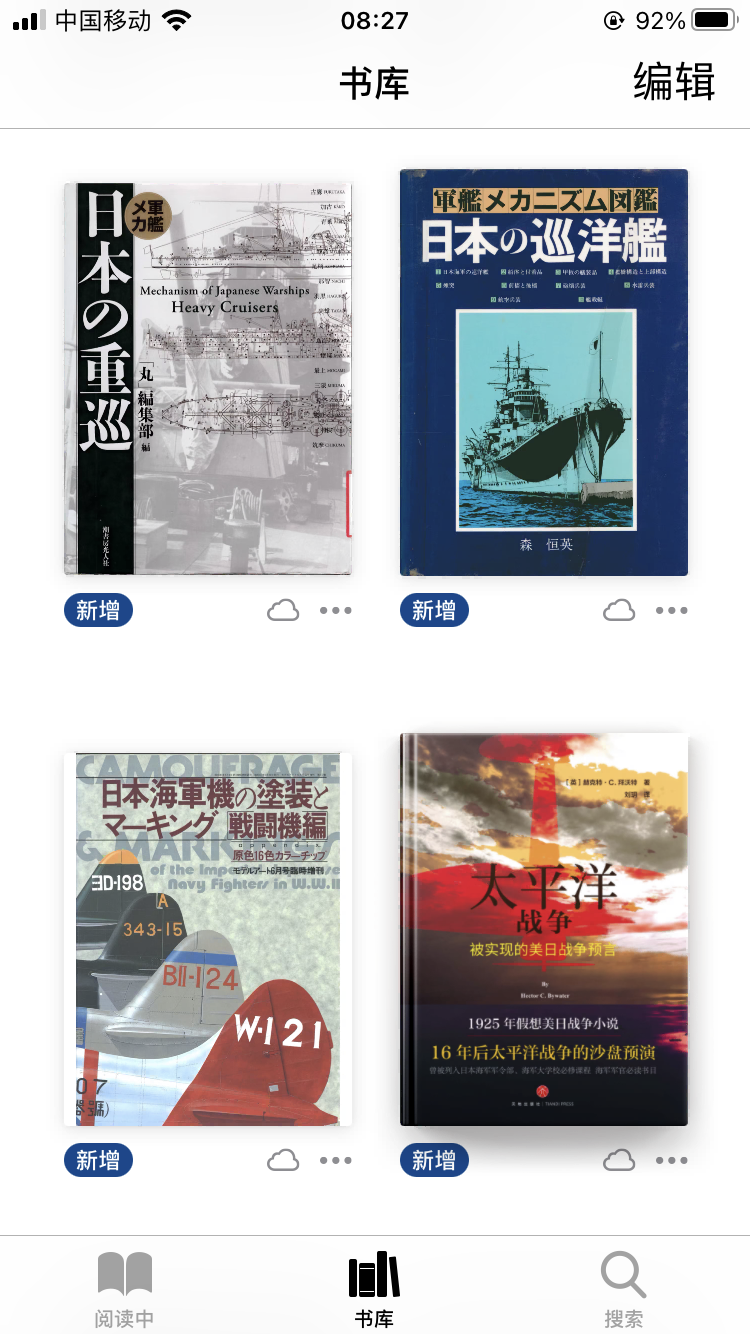Open more options for 日本海軍機の塗装とマーキング

point(336,1160)
